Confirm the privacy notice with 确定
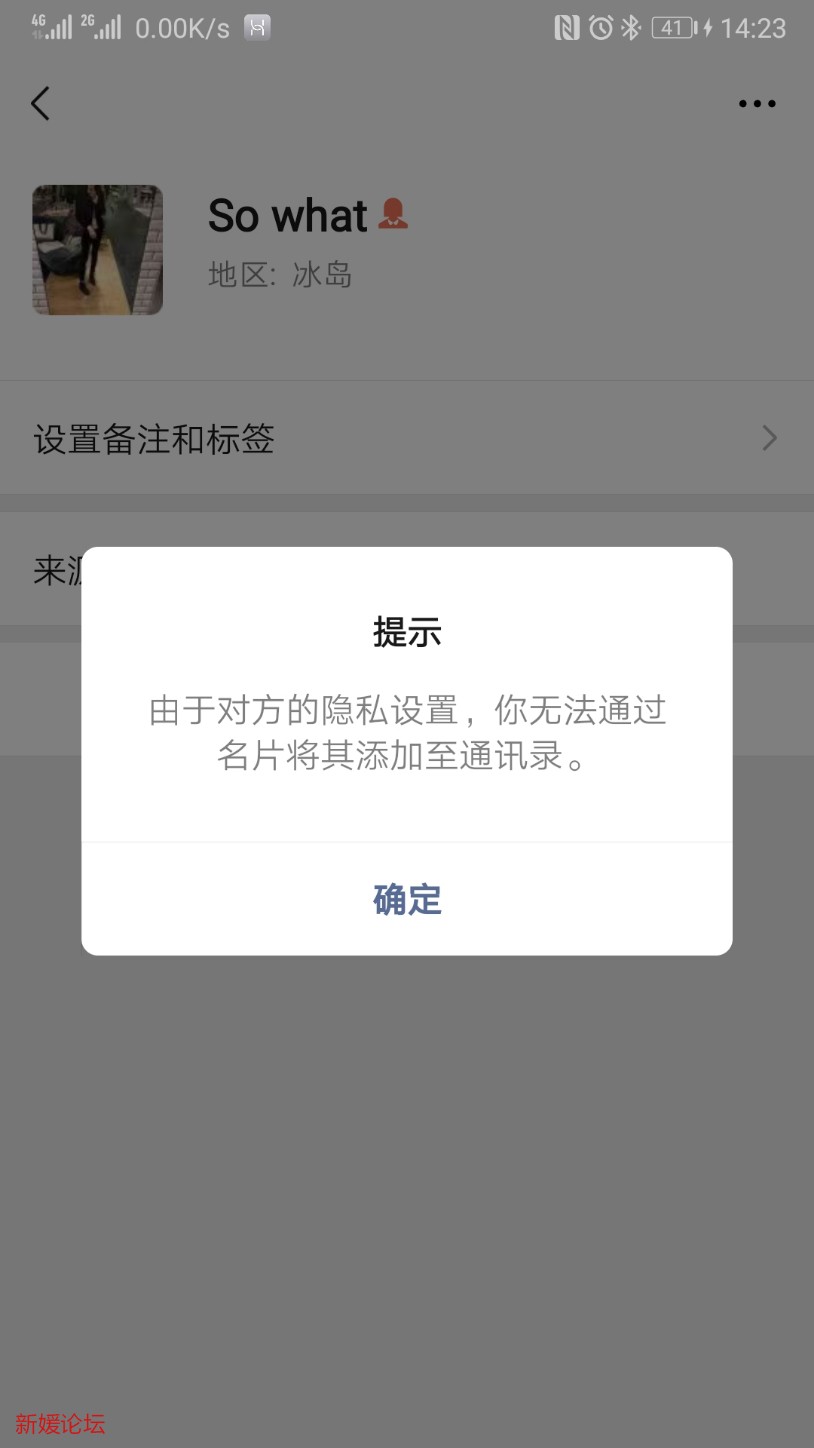This screenshot has height=1448, width=814. click(x=407, y=899)
